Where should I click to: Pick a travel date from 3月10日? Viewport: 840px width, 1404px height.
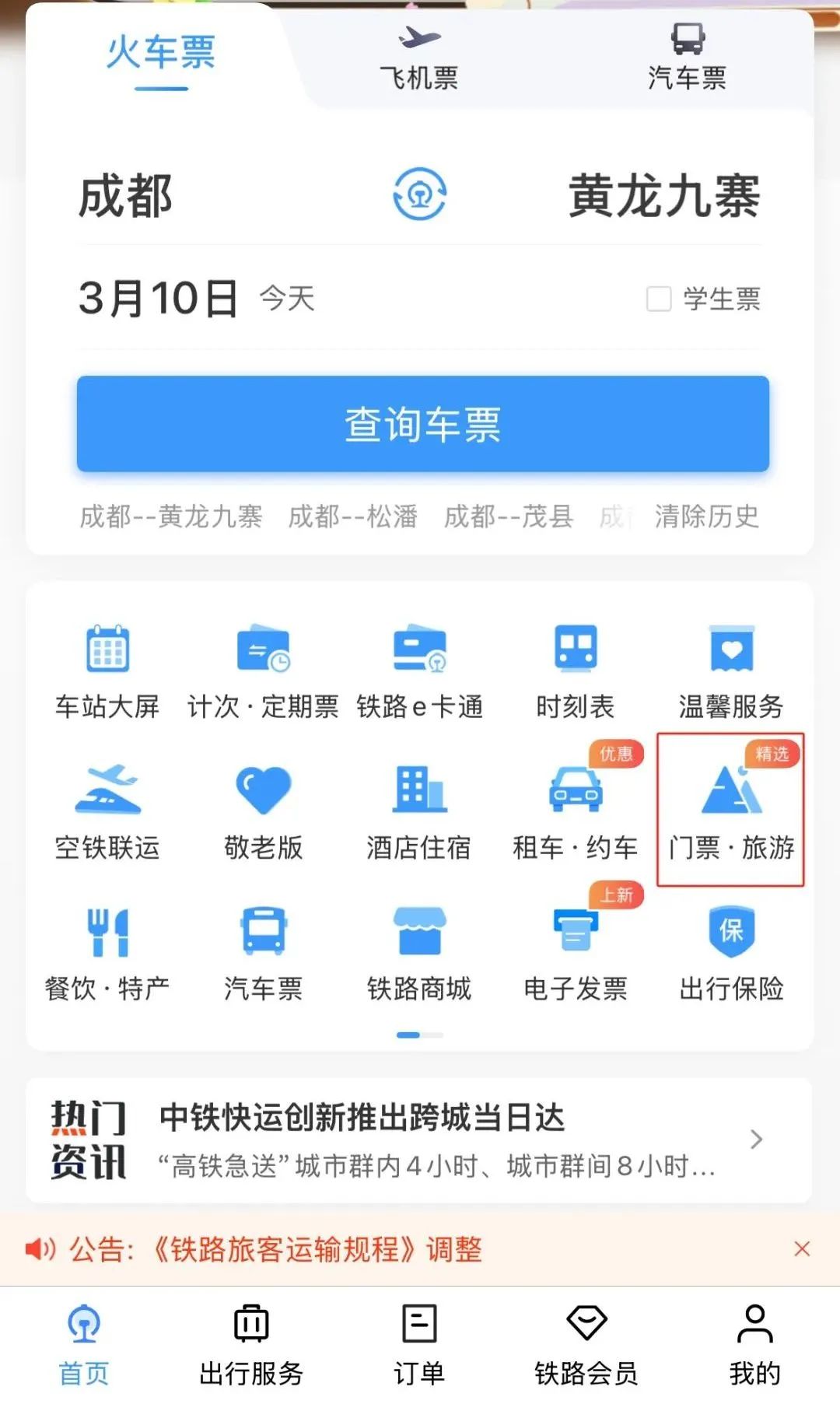pyautogui.click(x=159, y=298)
